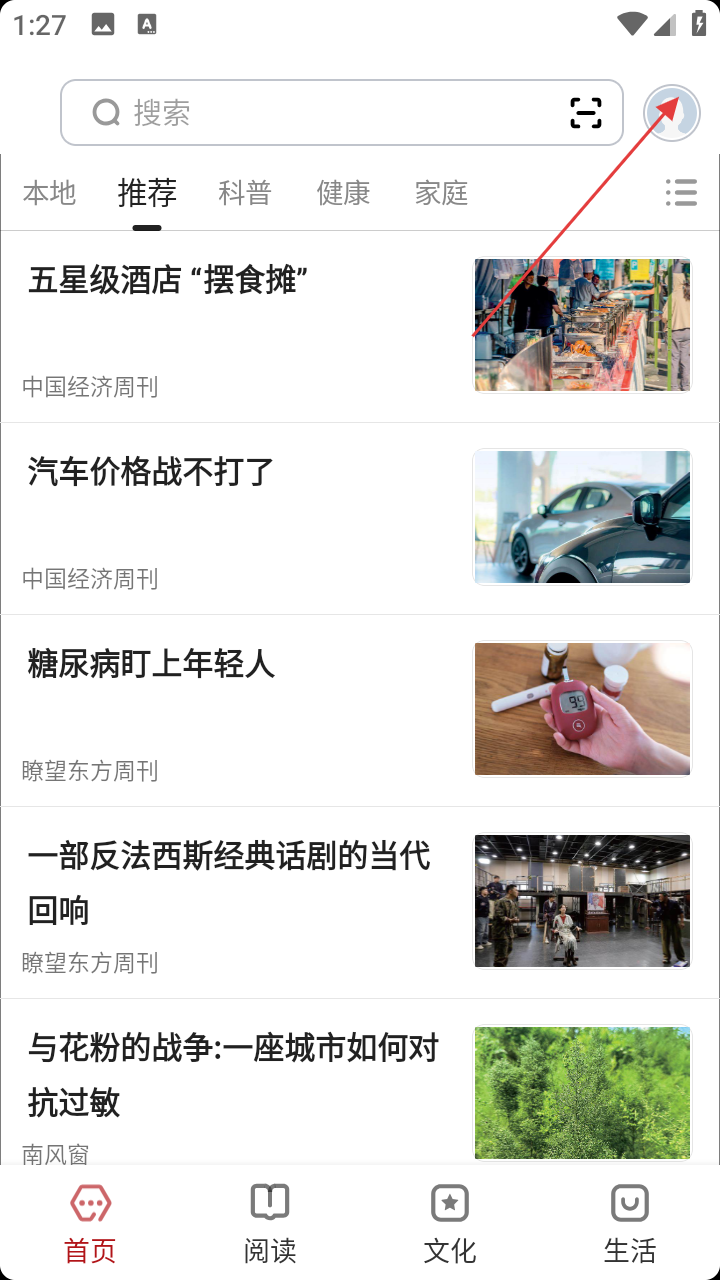Open the 文化 bottom tab
Image resolution: width=720 pixels, height=1280 pixels.
click(x=450, y=1223)
